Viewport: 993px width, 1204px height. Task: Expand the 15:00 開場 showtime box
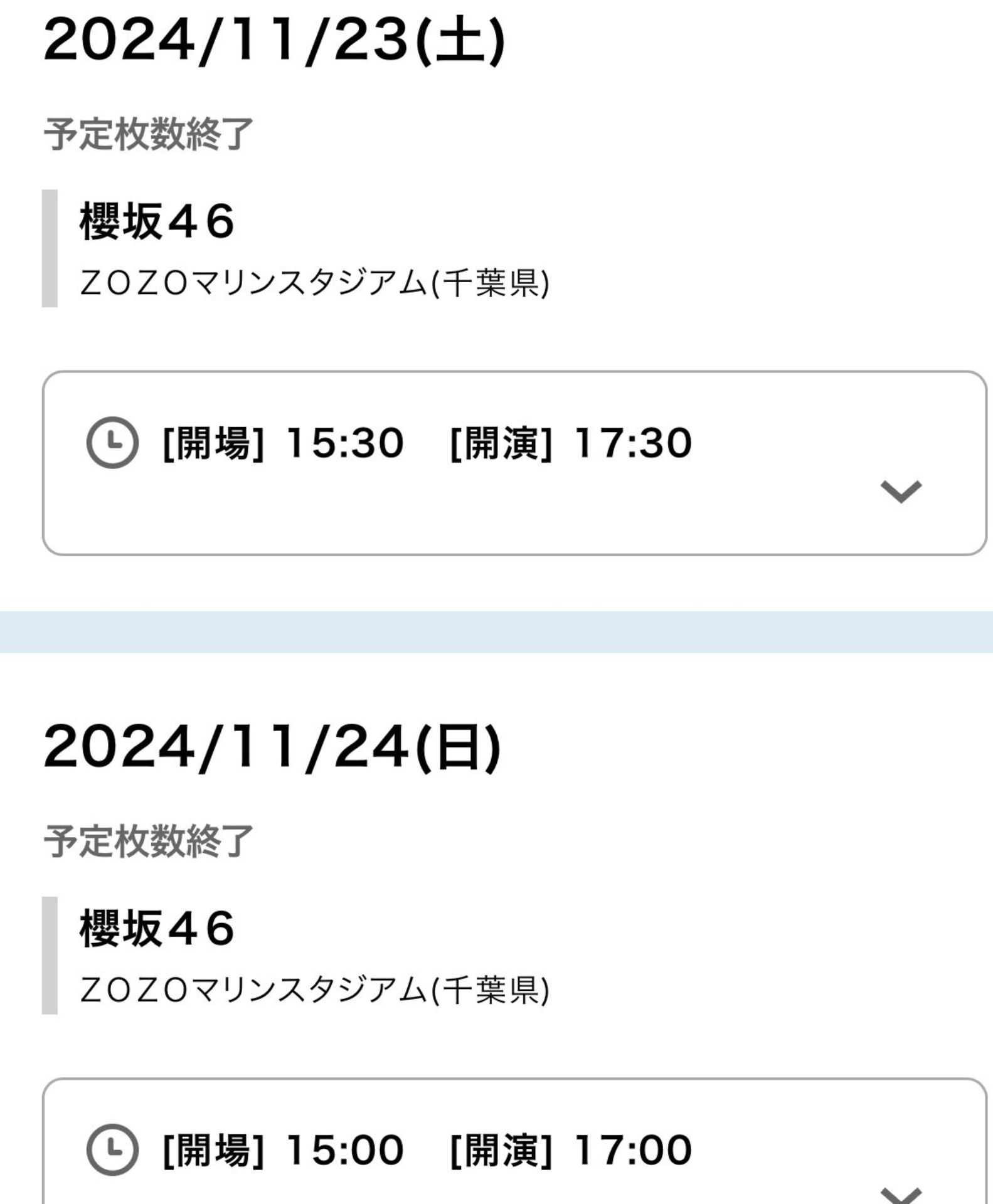[900, 1193]
